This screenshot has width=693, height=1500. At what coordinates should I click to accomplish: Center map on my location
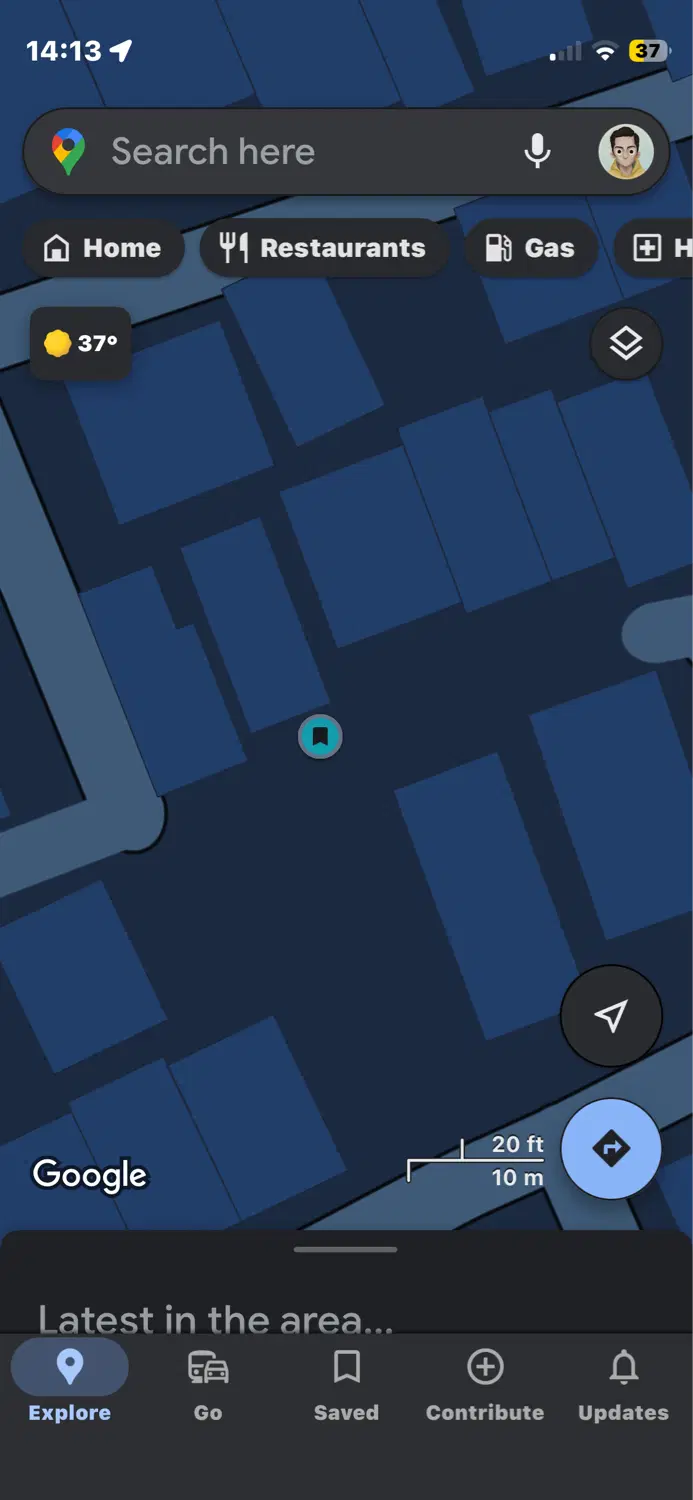pos(611,1016)
